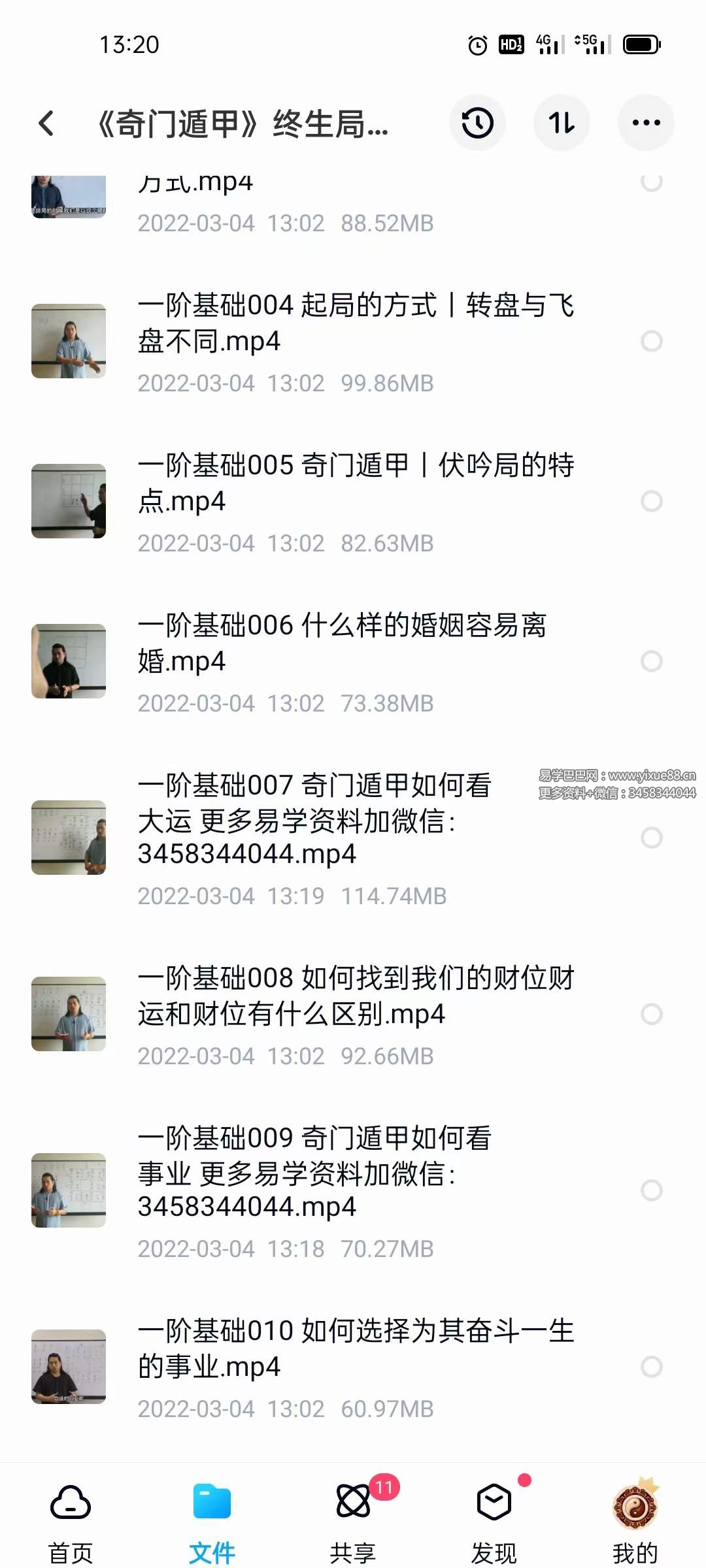Open the recent history clock icon
Viewport: 706px width, 1568px height.
click(x=477, y=123)
